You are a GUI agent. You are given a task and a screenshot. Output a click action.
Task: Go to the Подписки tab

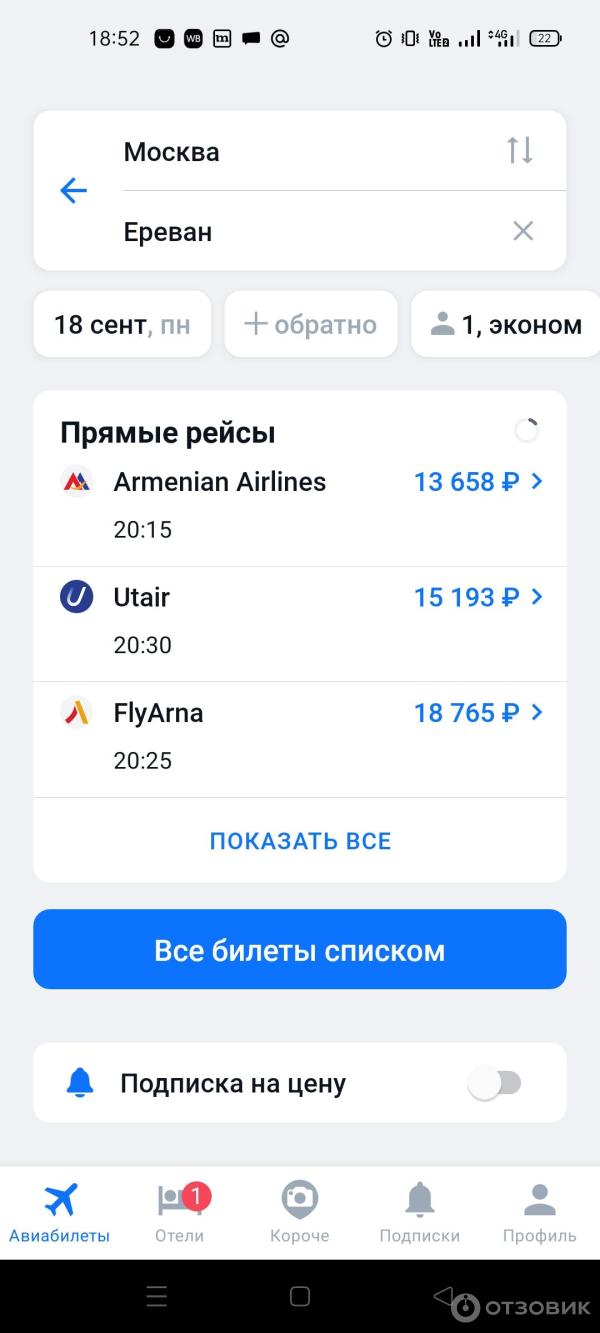pos(420,1211)
